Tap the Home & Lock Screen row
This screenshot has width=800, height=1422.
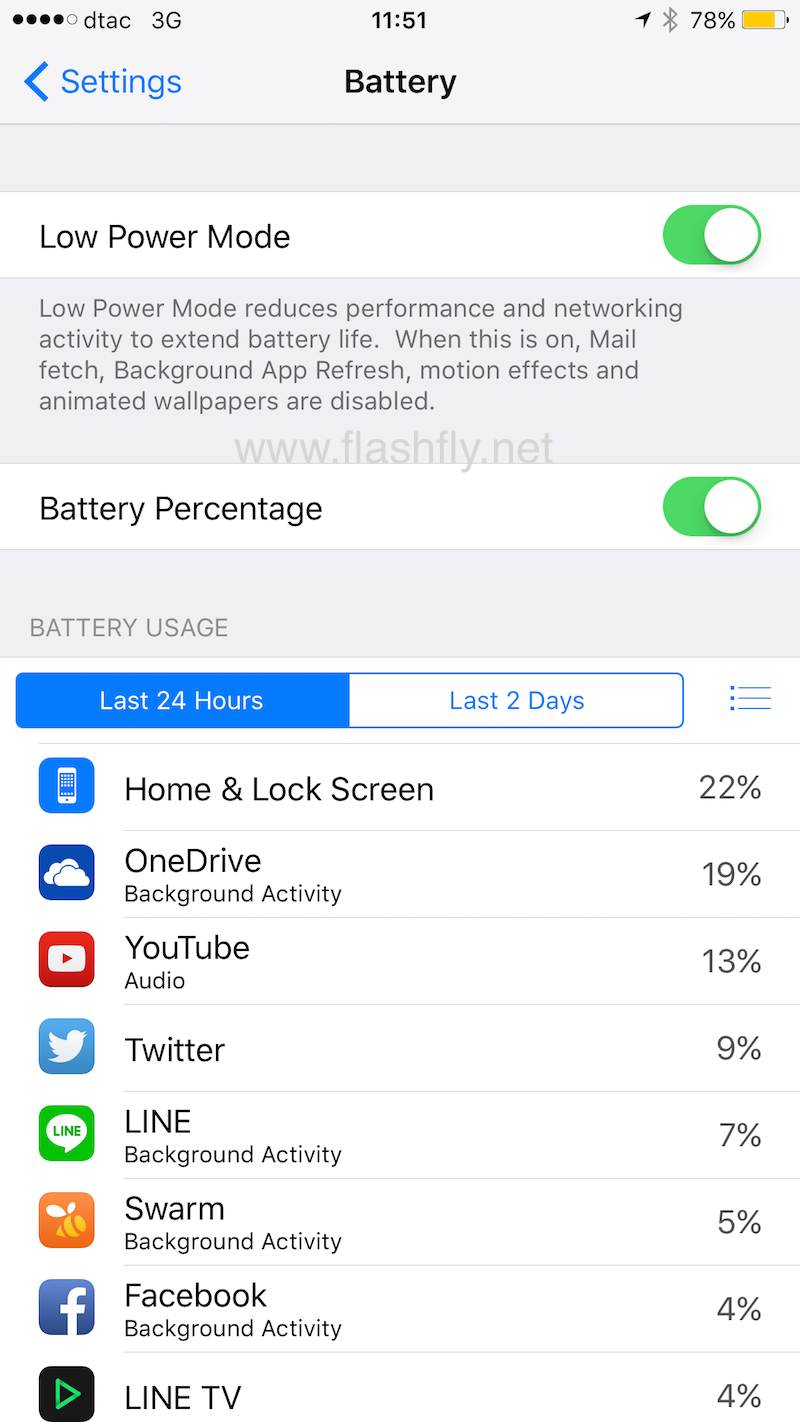pos(400,788)
